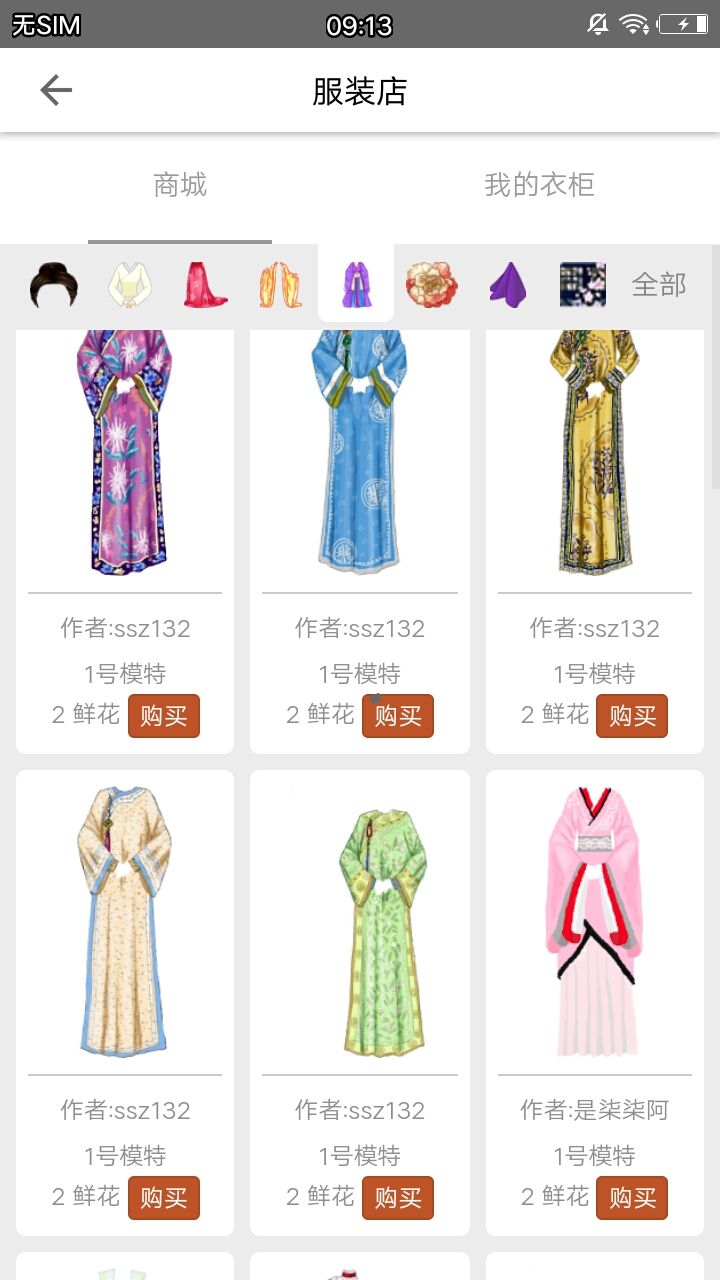Screen dimensions: 720x1280
Task: Tap 购买 for the green robe
Action: pyautogui.click(x=397, y=1198)
